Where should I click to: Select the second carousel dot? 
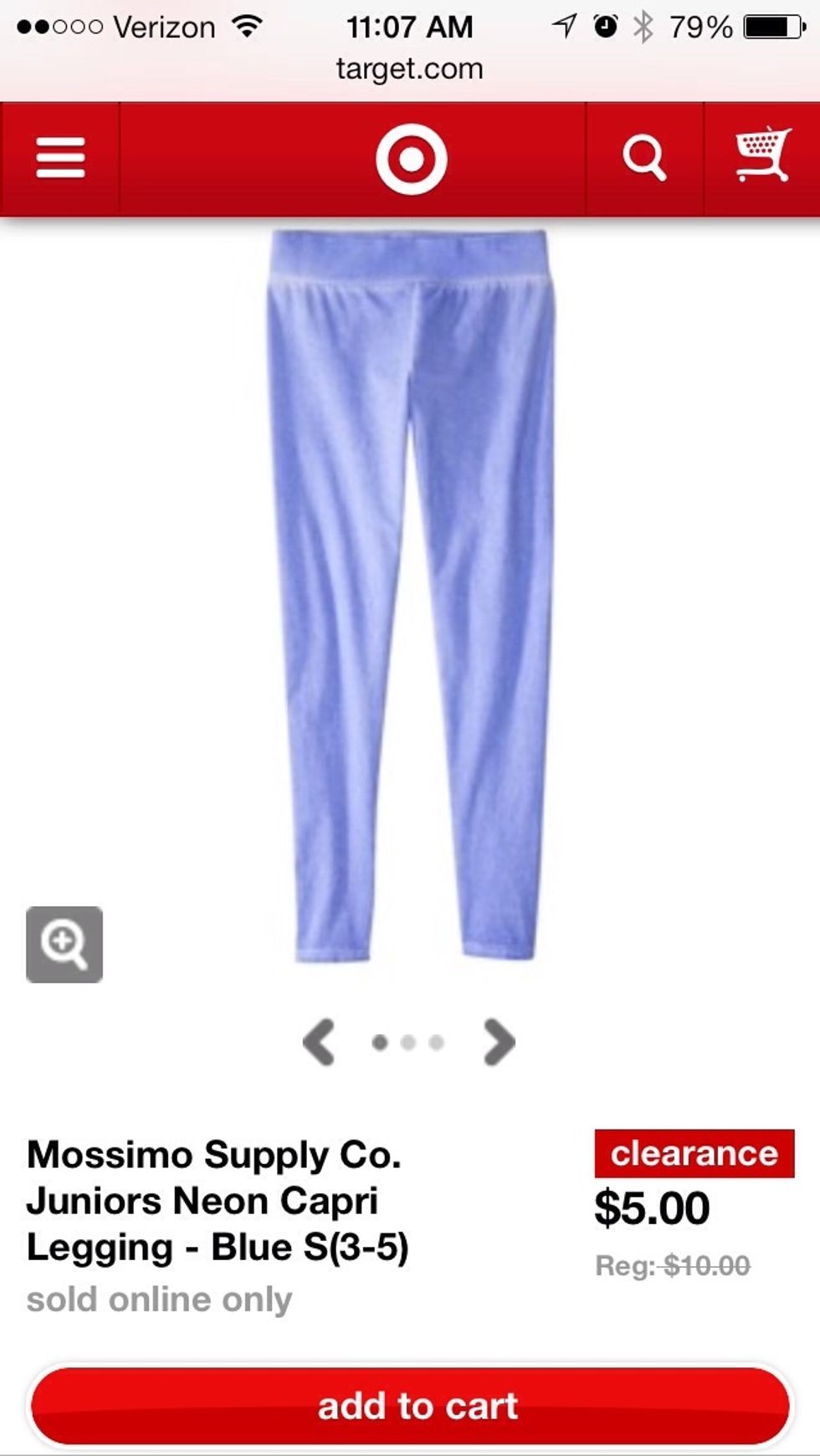(410, 1043)
